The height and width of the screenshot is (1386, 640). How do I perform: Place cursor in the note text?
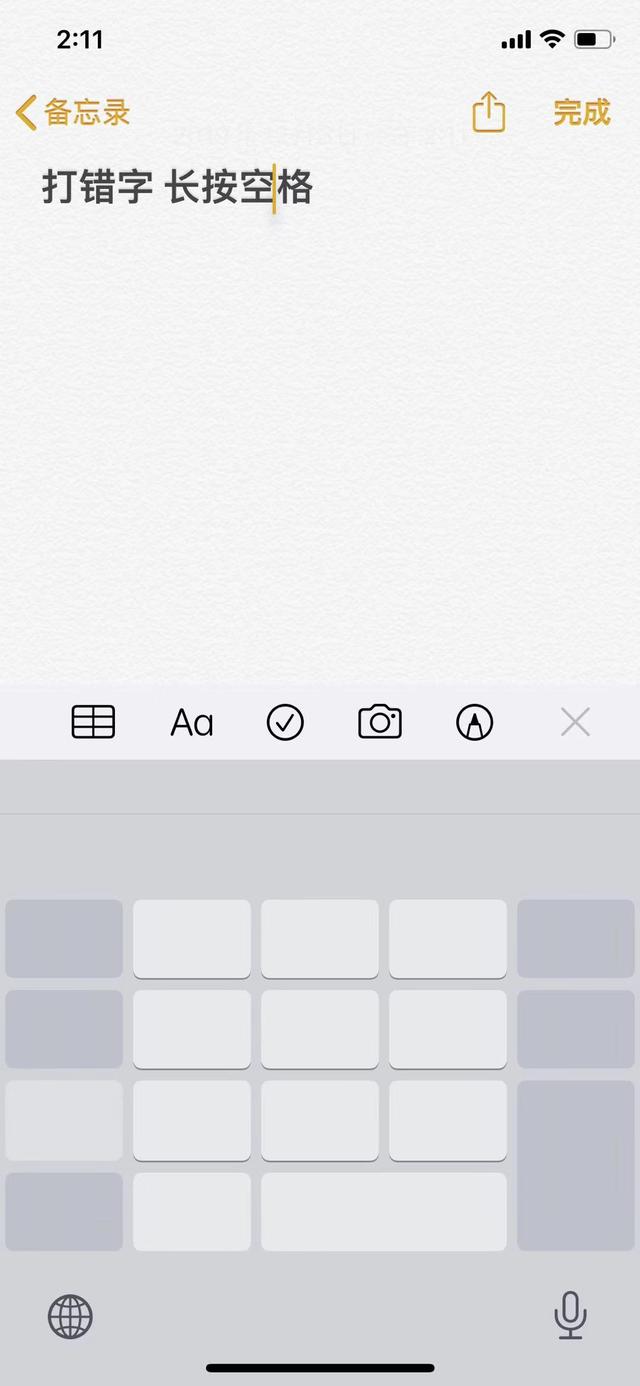pos(177,188)
